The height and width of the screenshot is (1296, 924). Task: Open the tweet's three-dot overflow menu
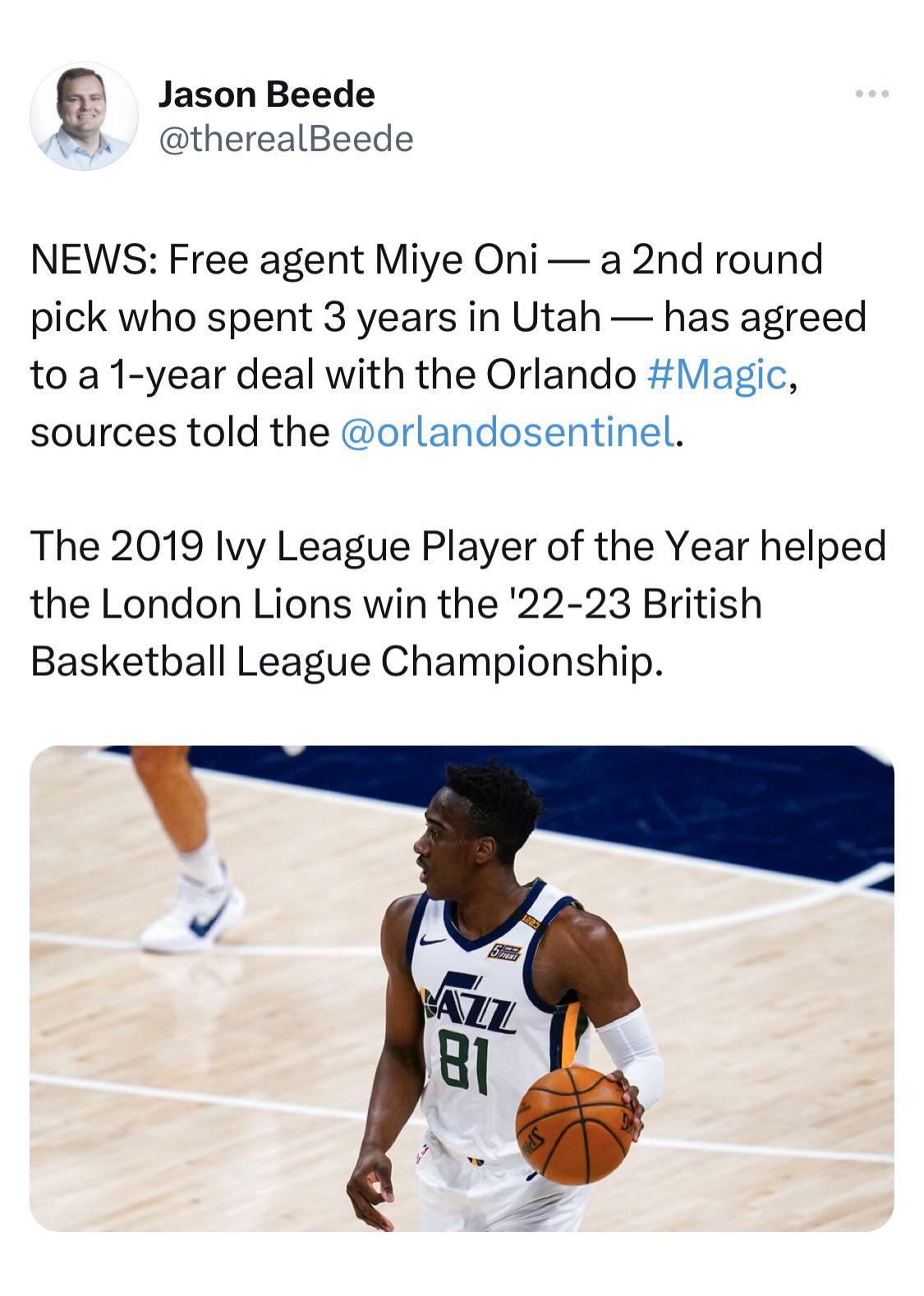click(x=871, y=94)
